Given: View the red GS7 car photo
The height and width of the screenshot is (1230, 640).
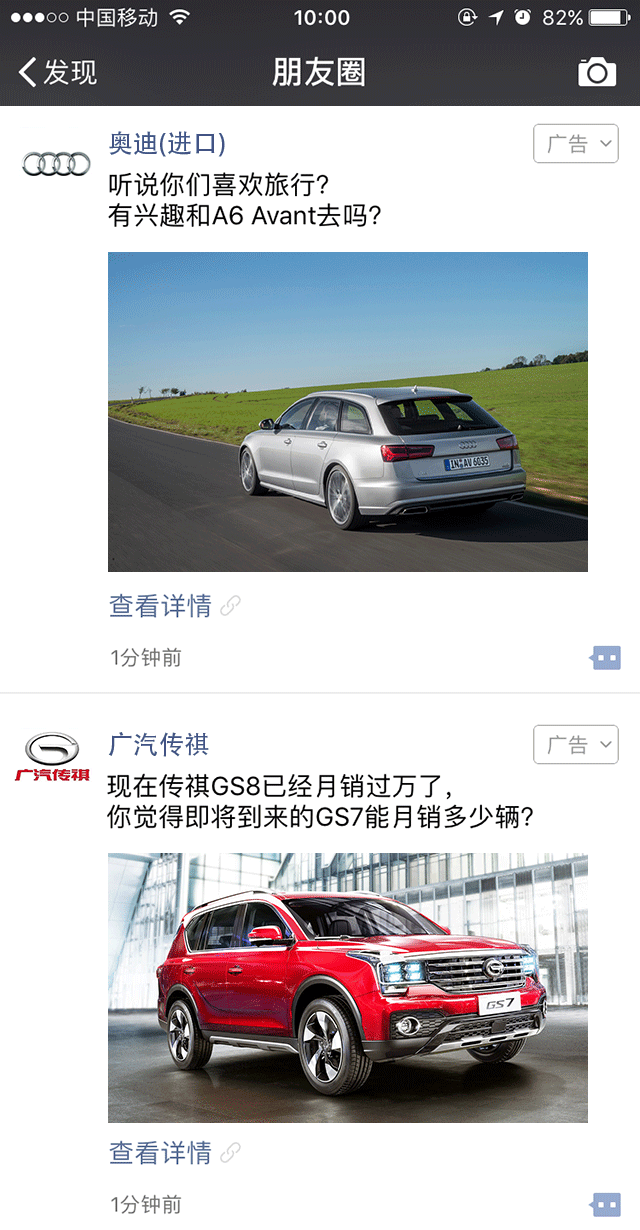Looking at the screenshot, I should 347,987.
